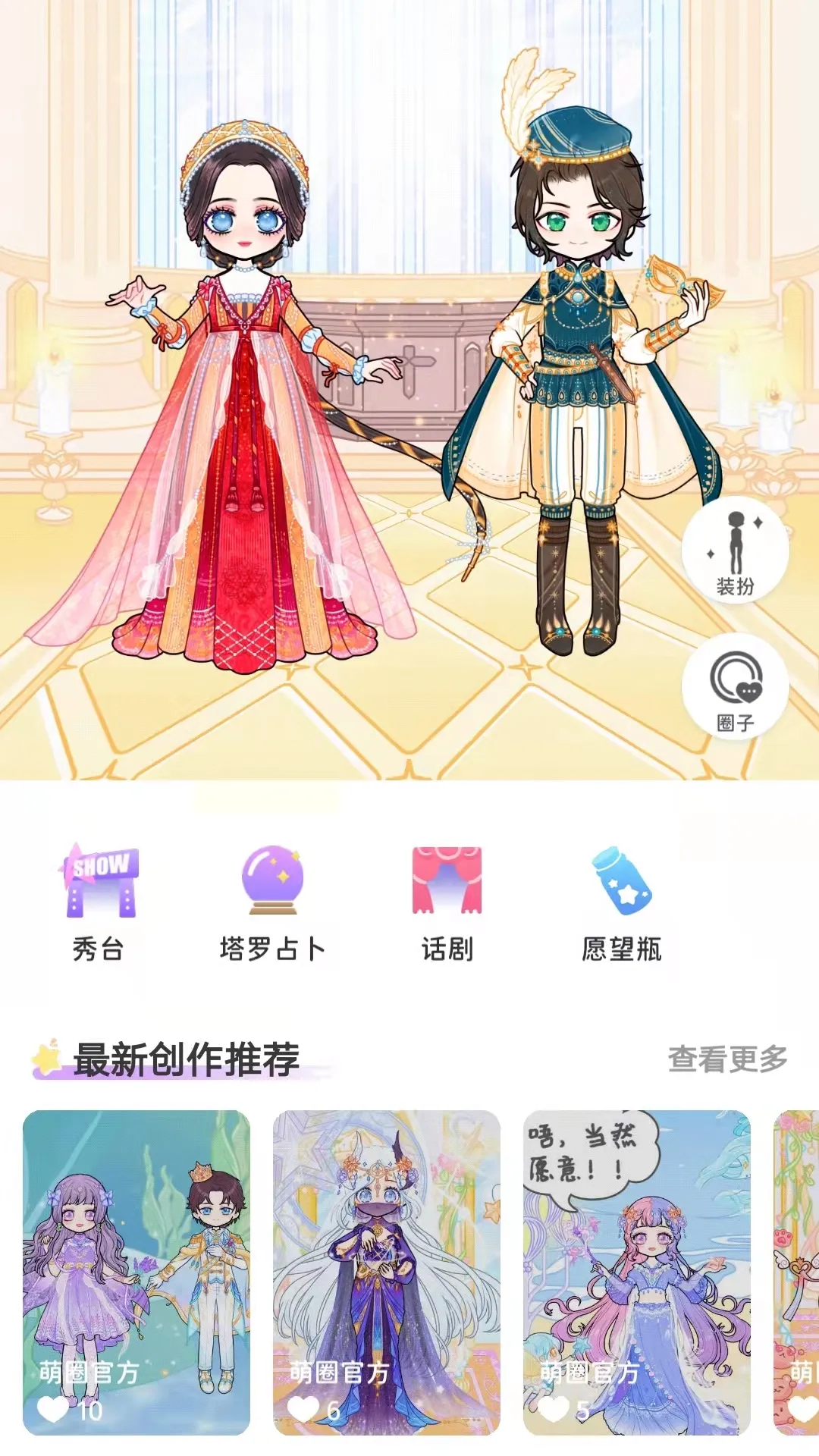Open the 装扮 dress-up button
Image resolution: width=819 pixels, height=1456 pixels.
point(735,550)
